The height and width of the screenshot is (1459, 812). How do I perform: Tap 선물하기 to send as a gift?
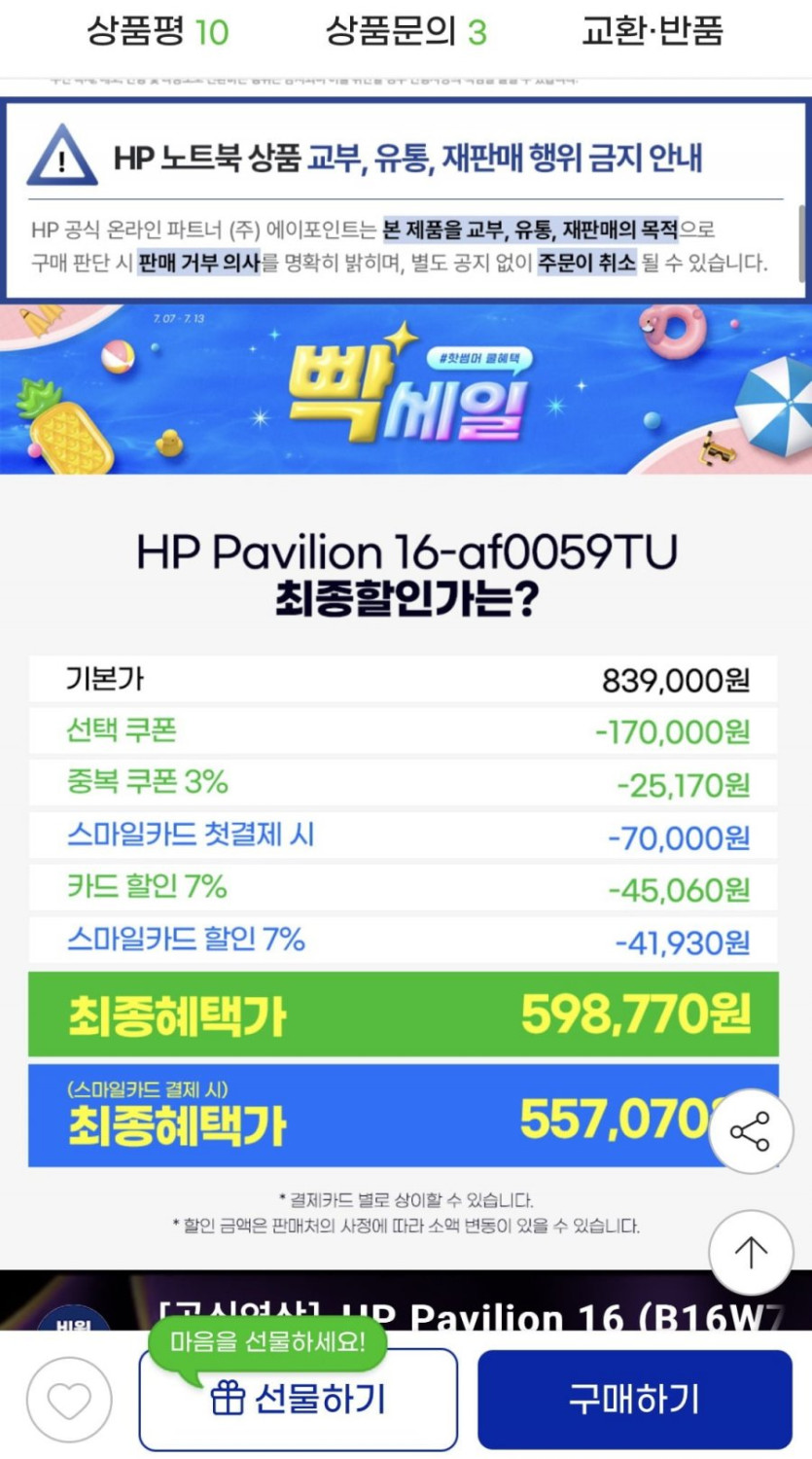point(299,1400)
